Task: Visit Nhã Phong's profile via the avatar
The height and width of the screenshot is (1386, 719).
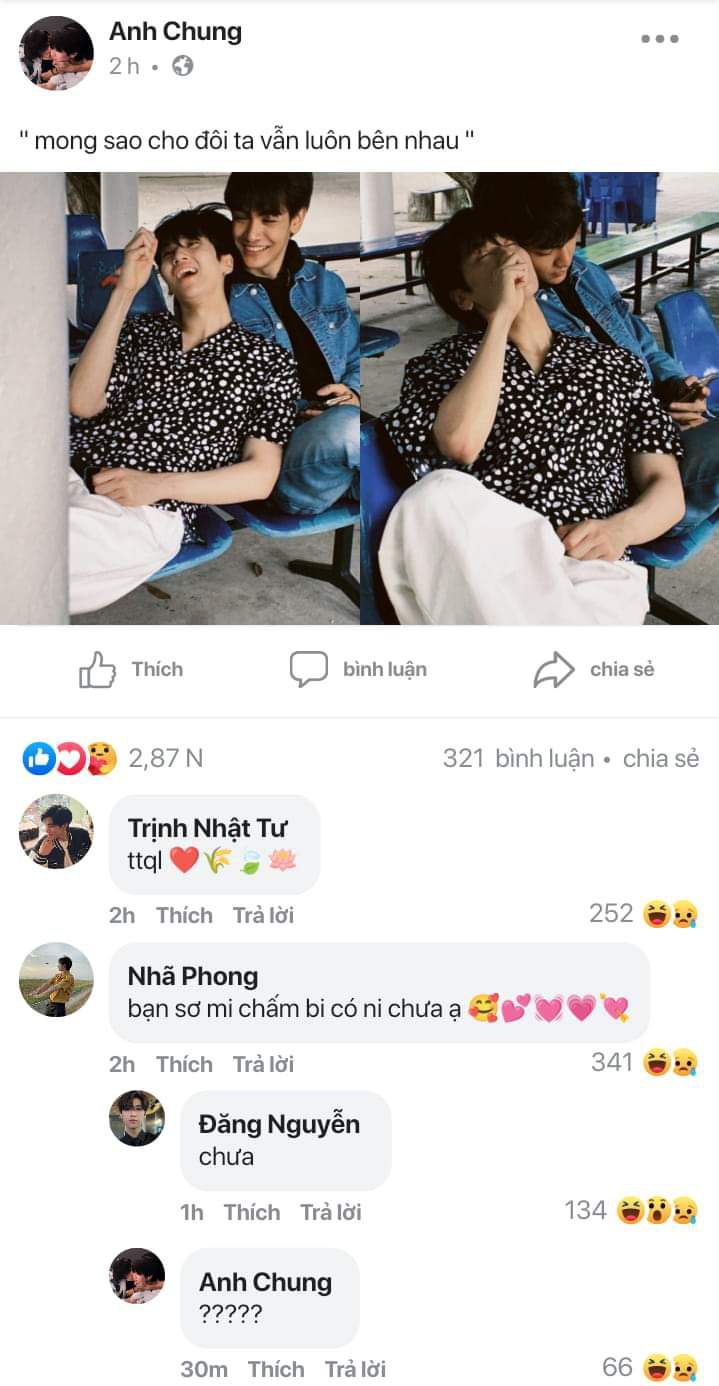Action: [56, 980]
